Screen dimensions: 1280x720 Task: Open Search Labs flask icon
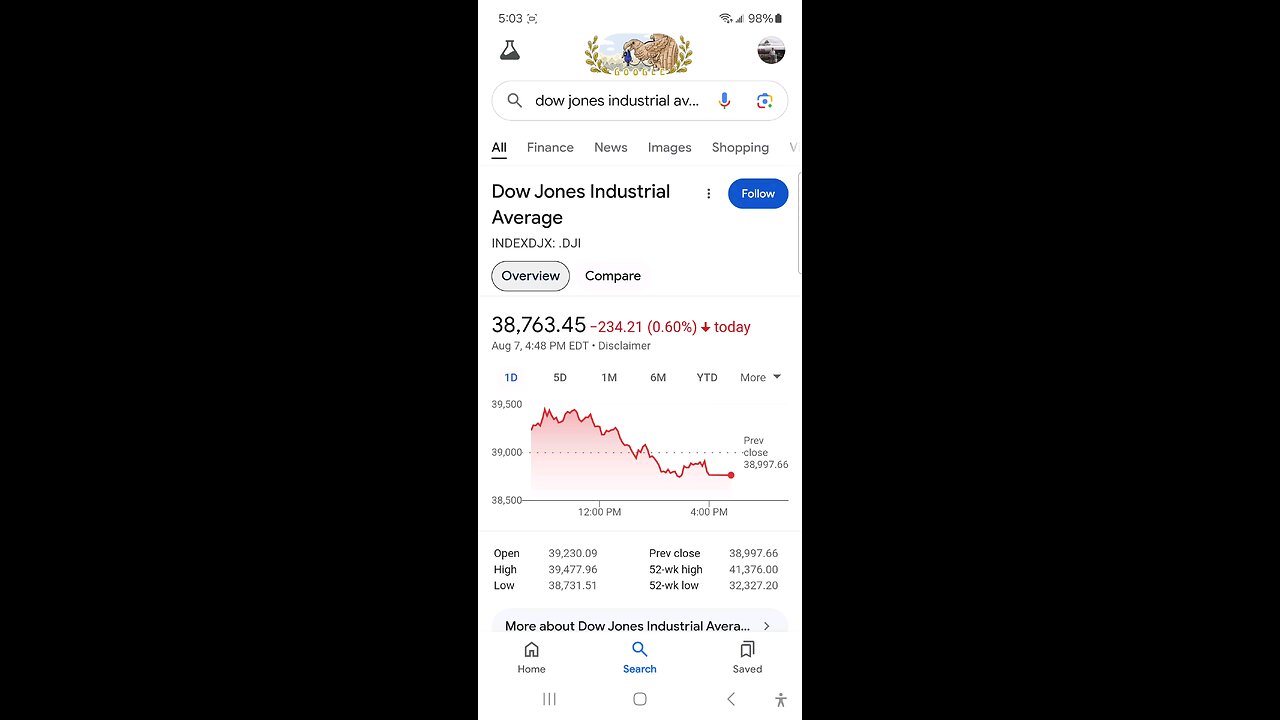pos(510,50)
